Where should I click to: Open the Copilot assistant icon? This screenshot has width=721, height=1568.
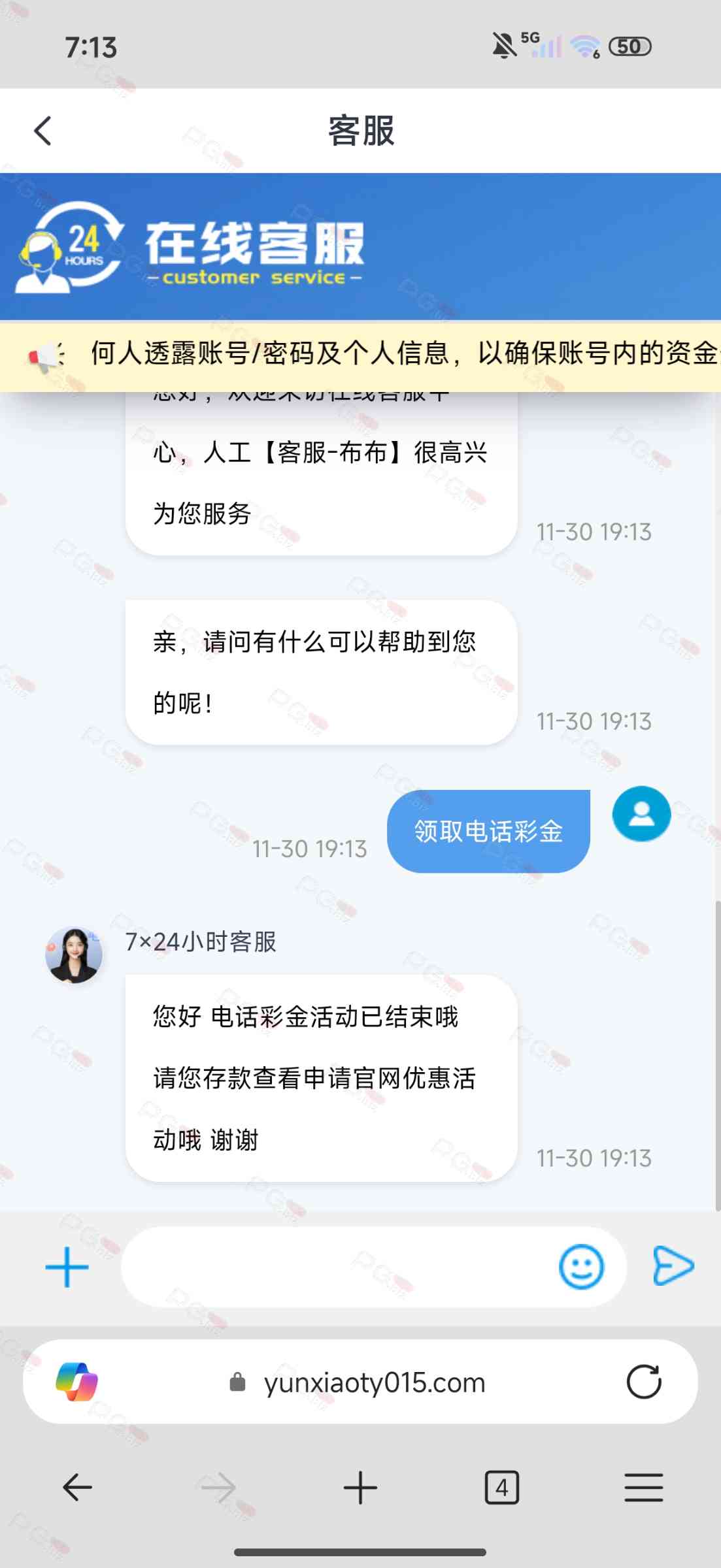tap(77, 1382)
